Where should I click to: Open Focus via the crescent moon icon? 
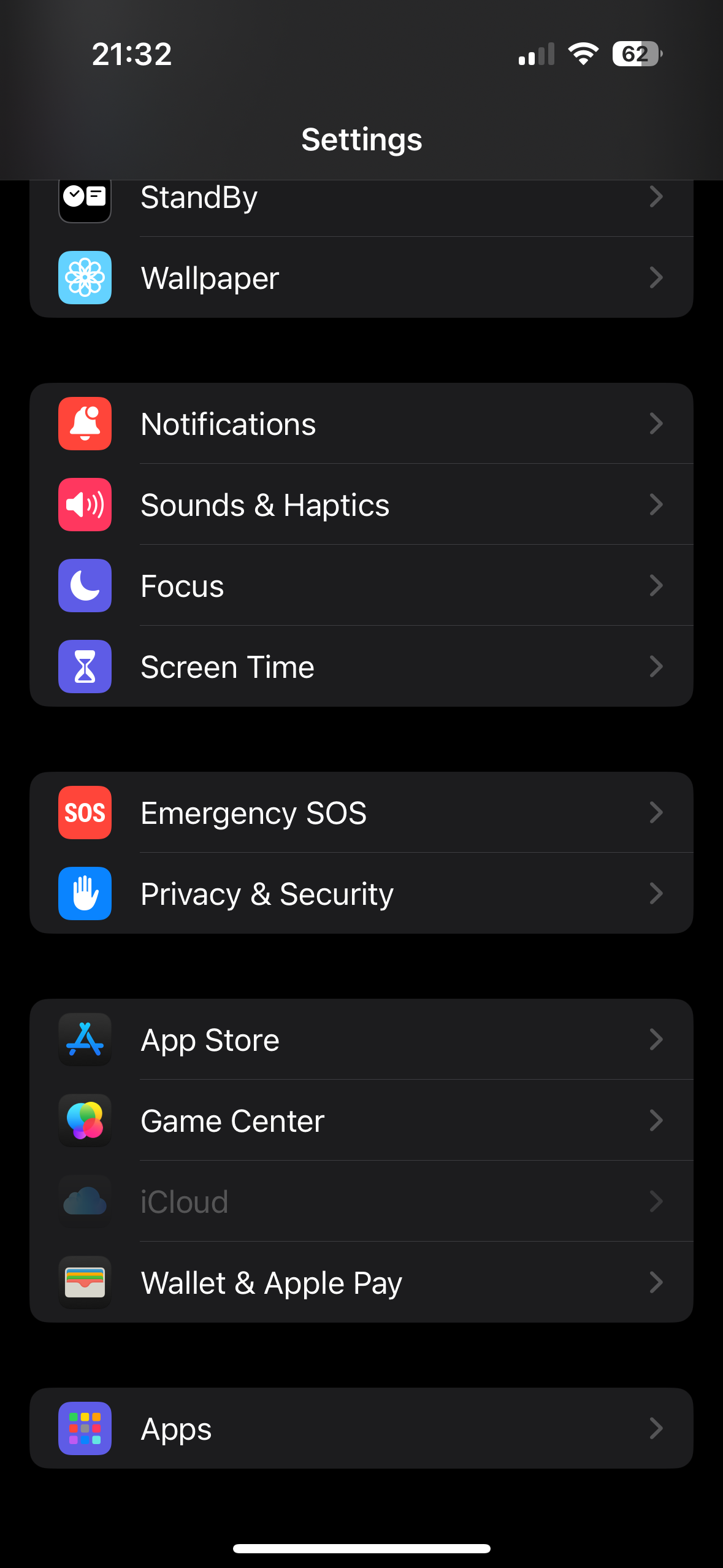pyautogui.click(x=85, y=586)
